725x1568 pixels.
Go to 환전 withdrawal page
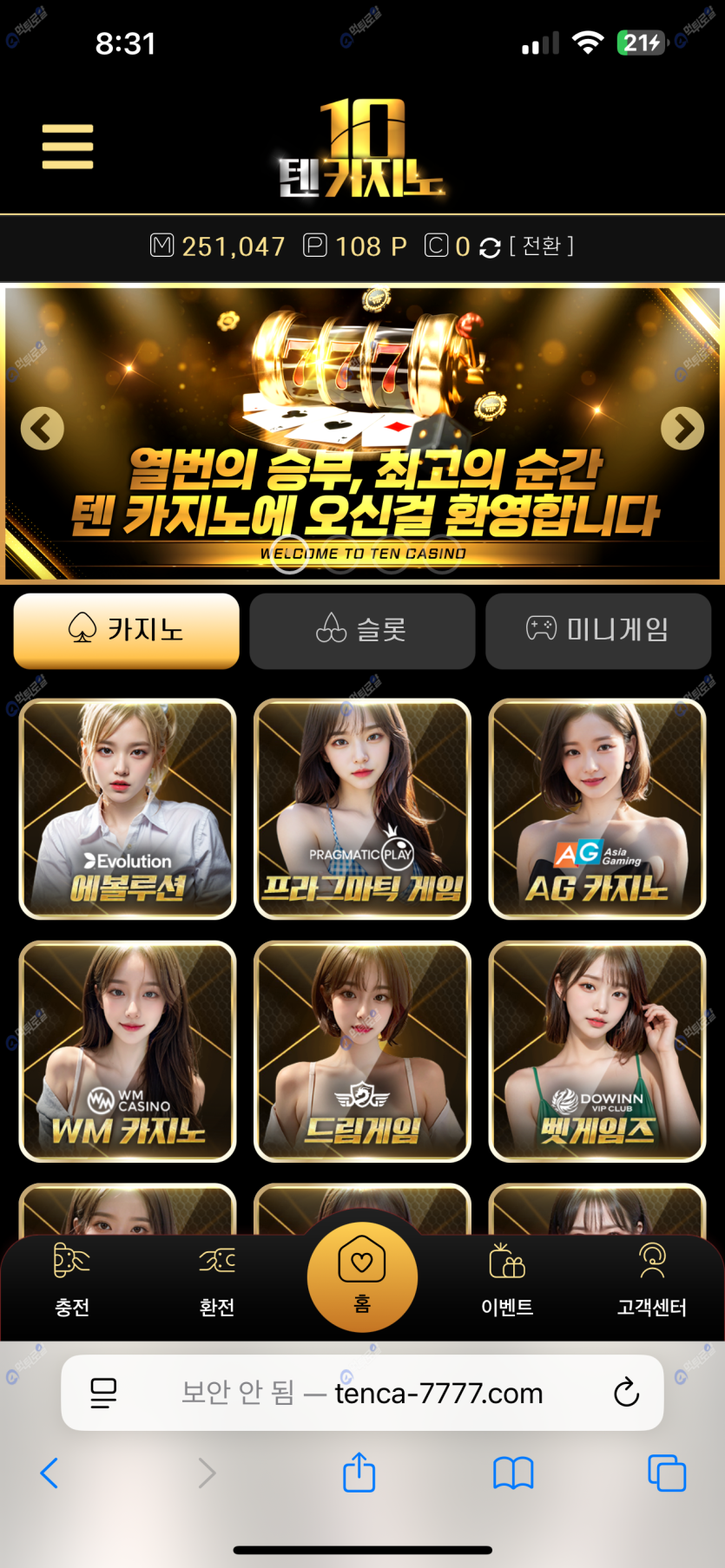217,1281
